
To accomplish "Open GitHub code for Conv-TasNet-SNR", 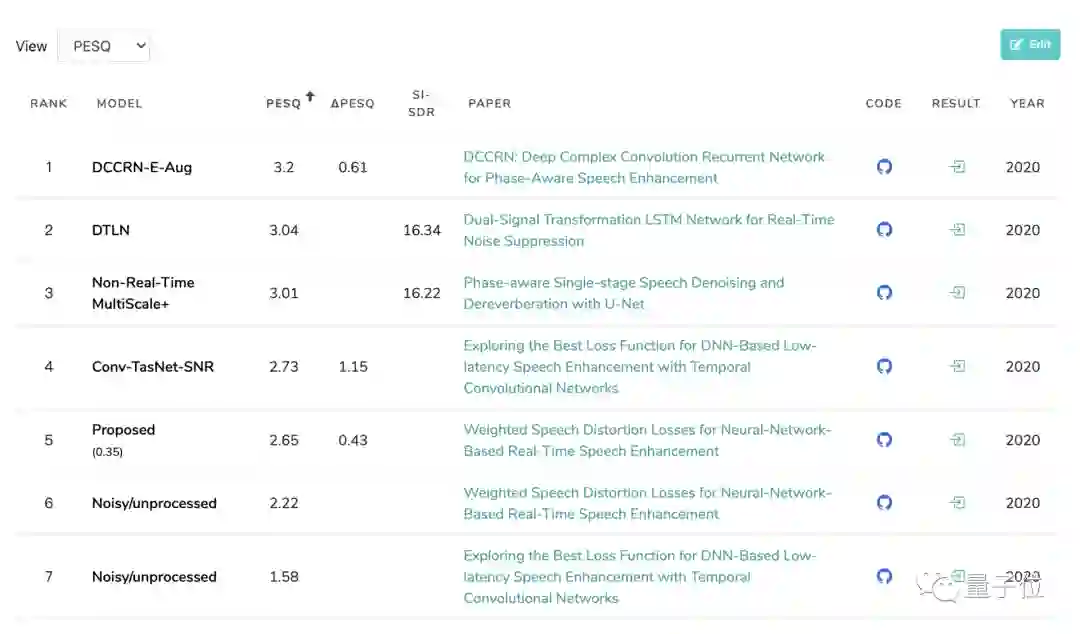I will (x=884, y=366).
